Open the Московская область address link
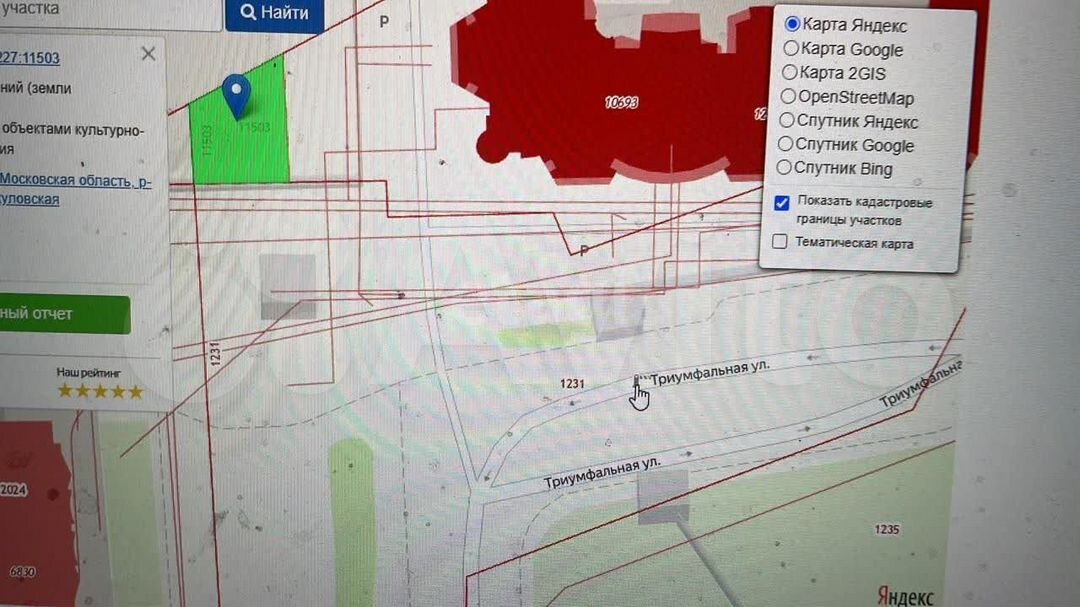Image resolution: width=1080 pixels, height=607 pixels. (75, 181)
